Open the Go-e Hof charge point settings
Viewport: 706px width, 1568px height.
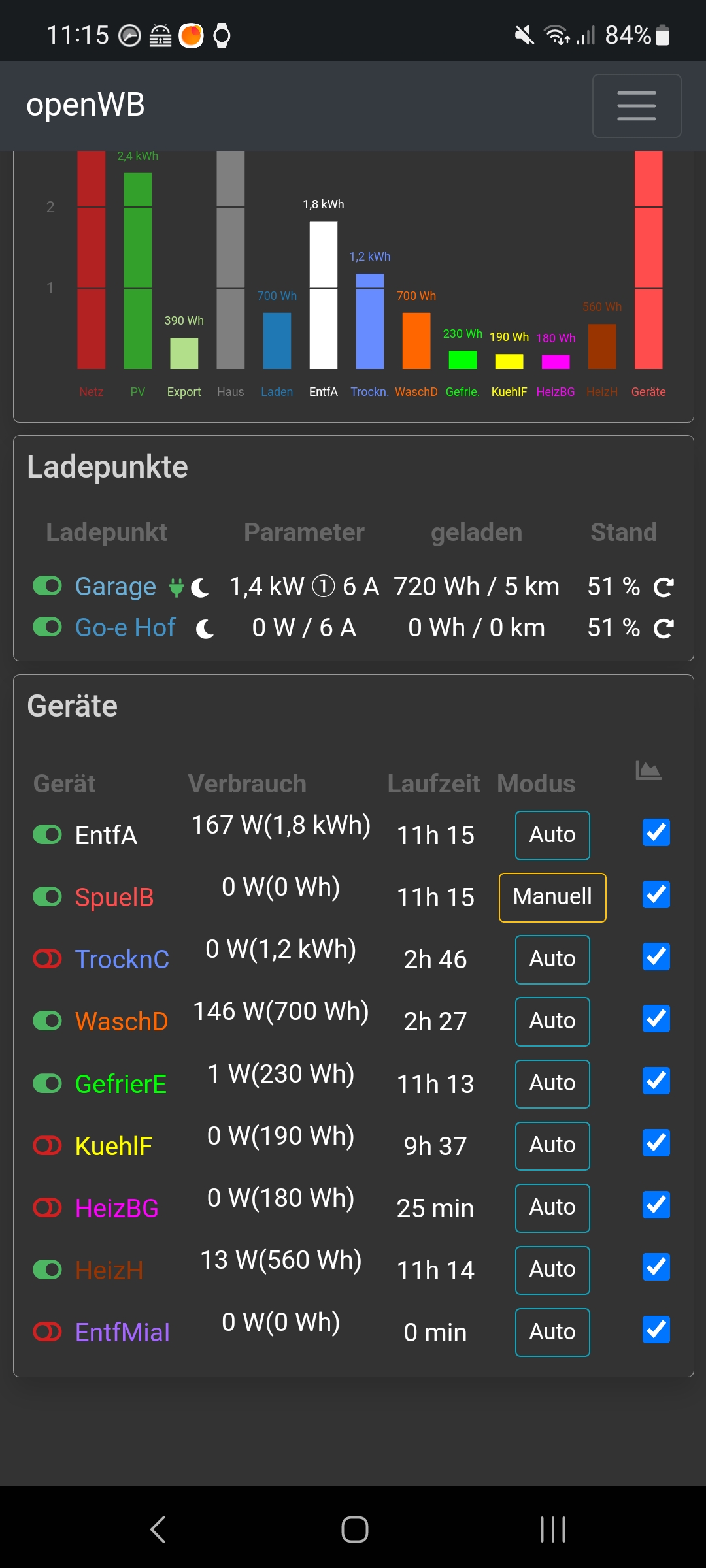126,628
